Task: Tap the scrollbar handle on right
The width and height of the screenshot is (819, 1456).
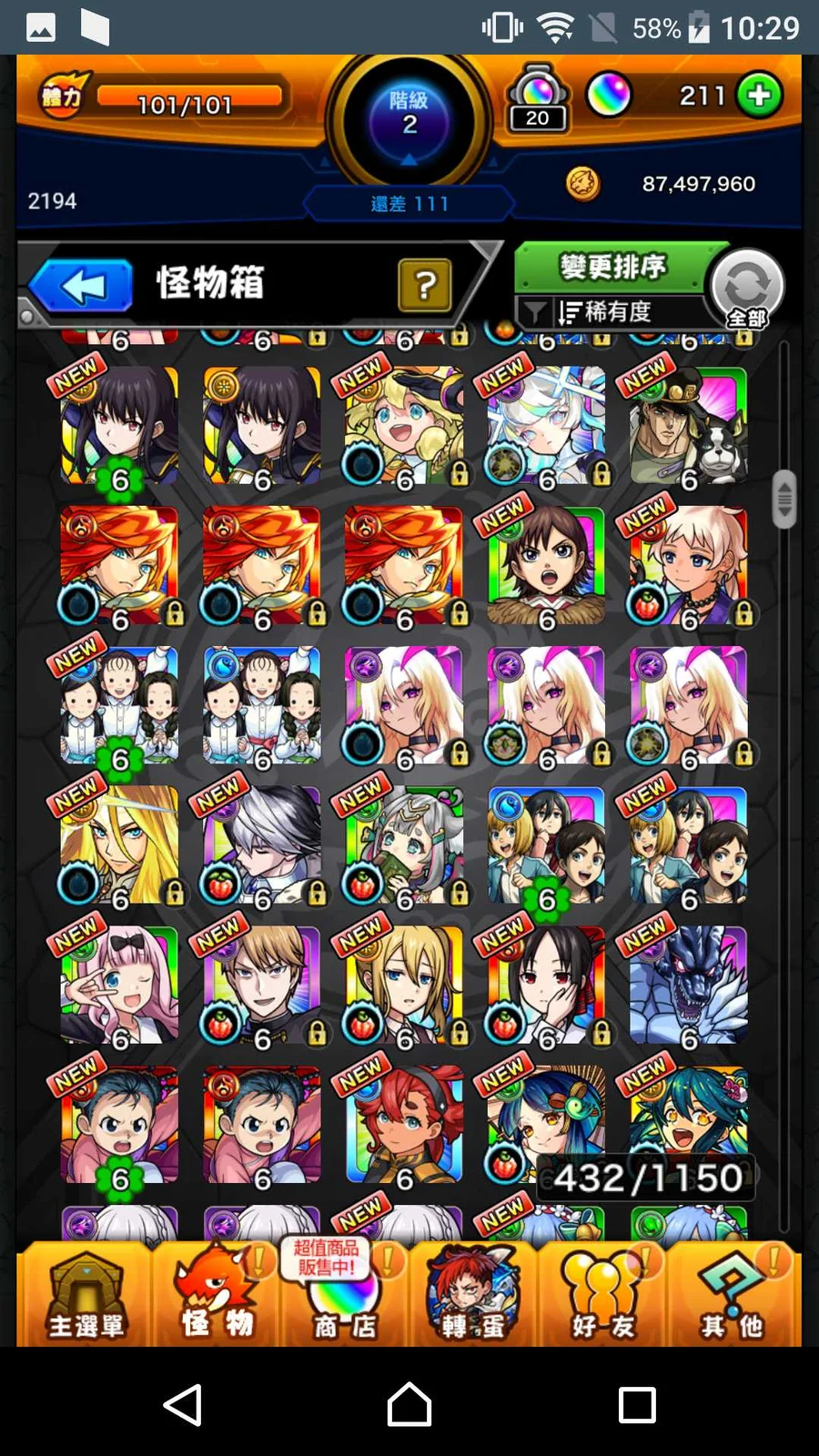Action: 784,499
